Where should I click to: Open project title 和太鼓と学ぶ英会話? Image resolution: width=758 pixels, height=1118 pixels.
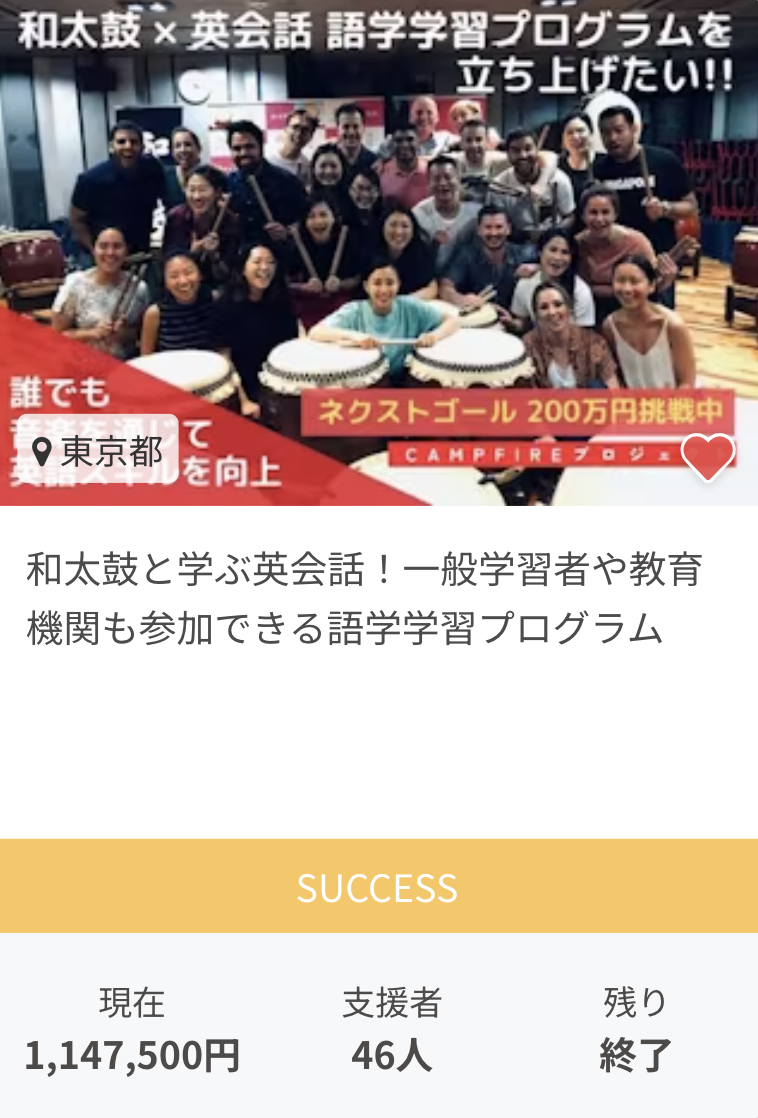pyautogui.click(x=365, y=599)
